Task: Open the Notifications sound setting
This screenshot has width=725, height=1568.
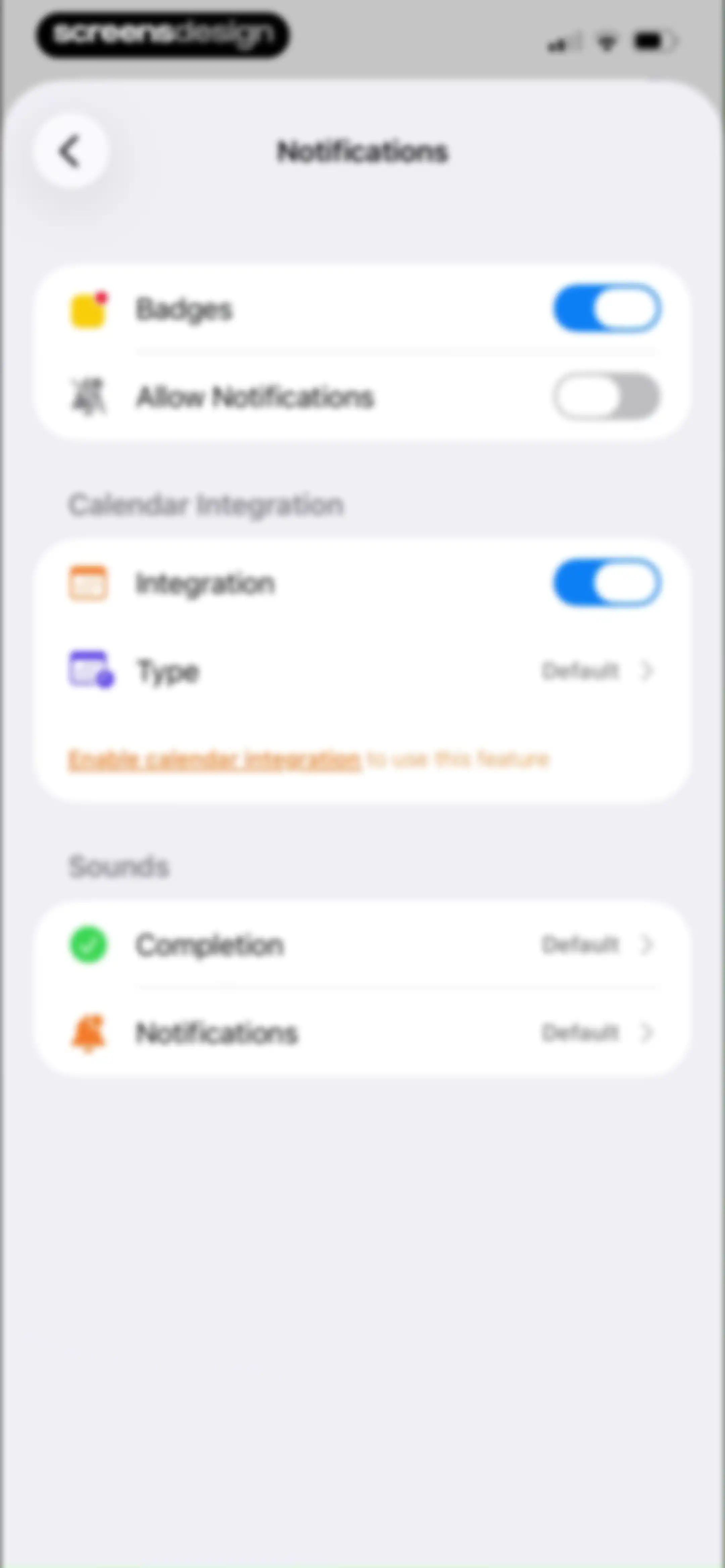Action: (x=362, y=1032)
